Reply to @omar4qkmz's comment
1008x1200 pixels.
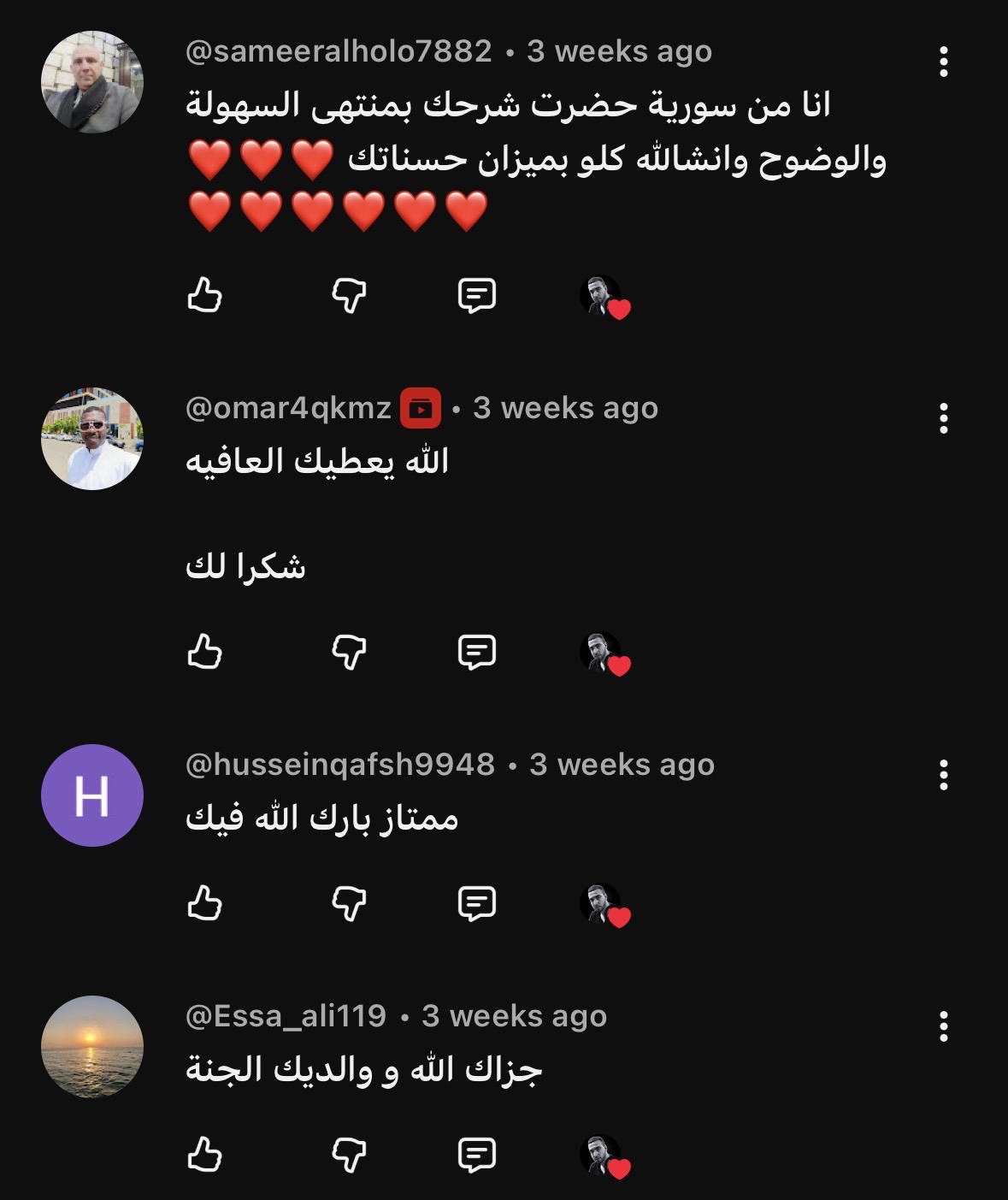[476, 653]
